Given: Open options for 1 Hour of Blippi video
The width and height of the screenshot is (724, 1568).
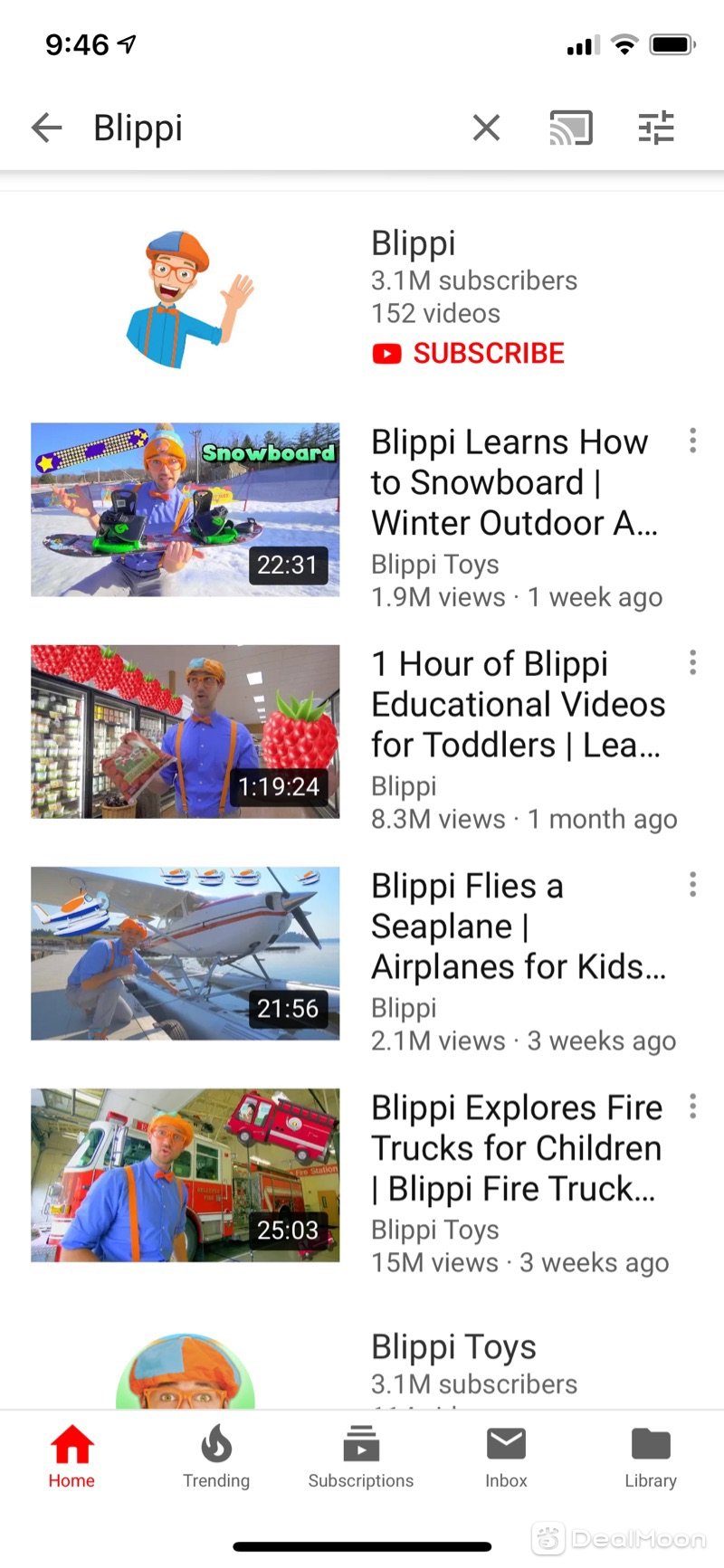Looking at the screenshot, I should tap(692, 662).
